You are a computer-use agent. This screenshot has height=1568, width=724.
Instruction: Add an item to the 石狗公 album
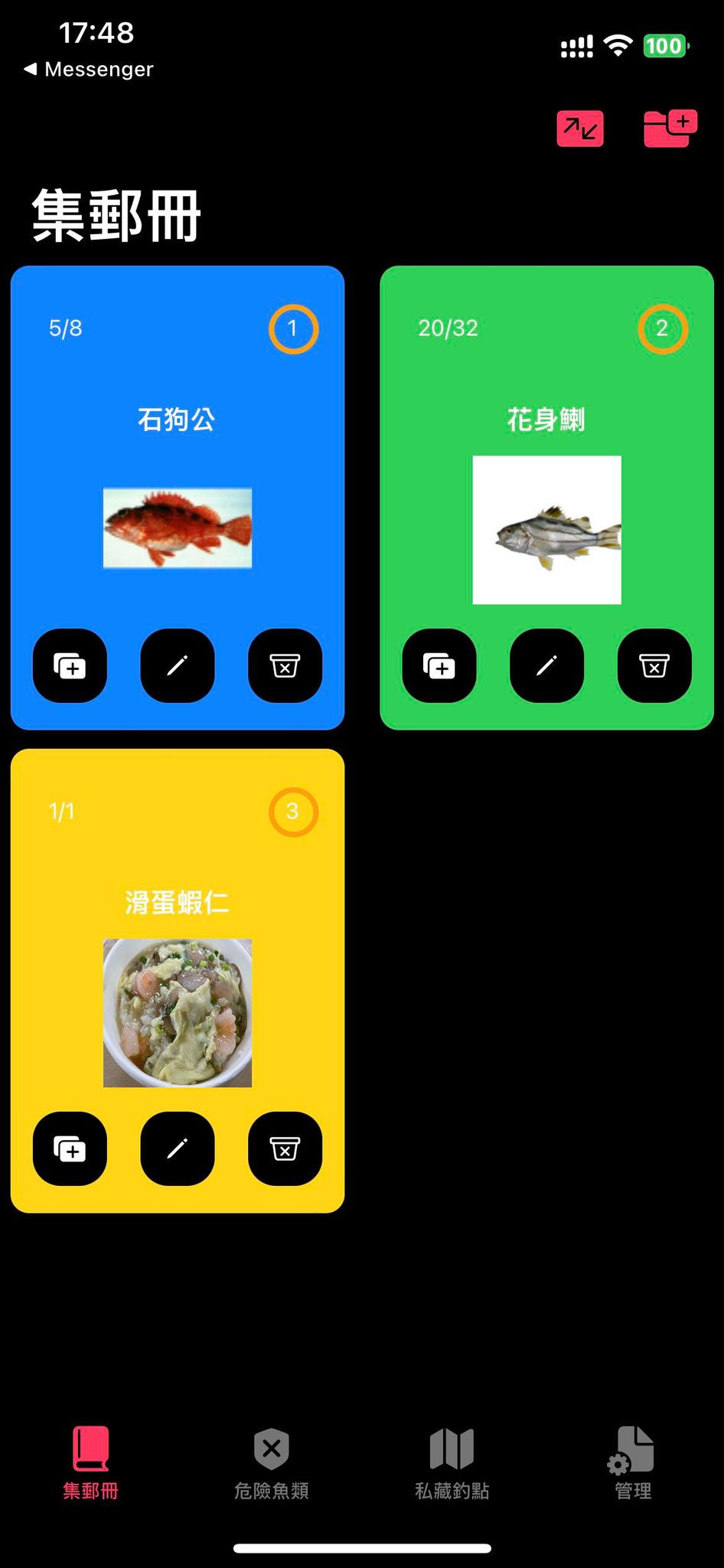[70, 665]
